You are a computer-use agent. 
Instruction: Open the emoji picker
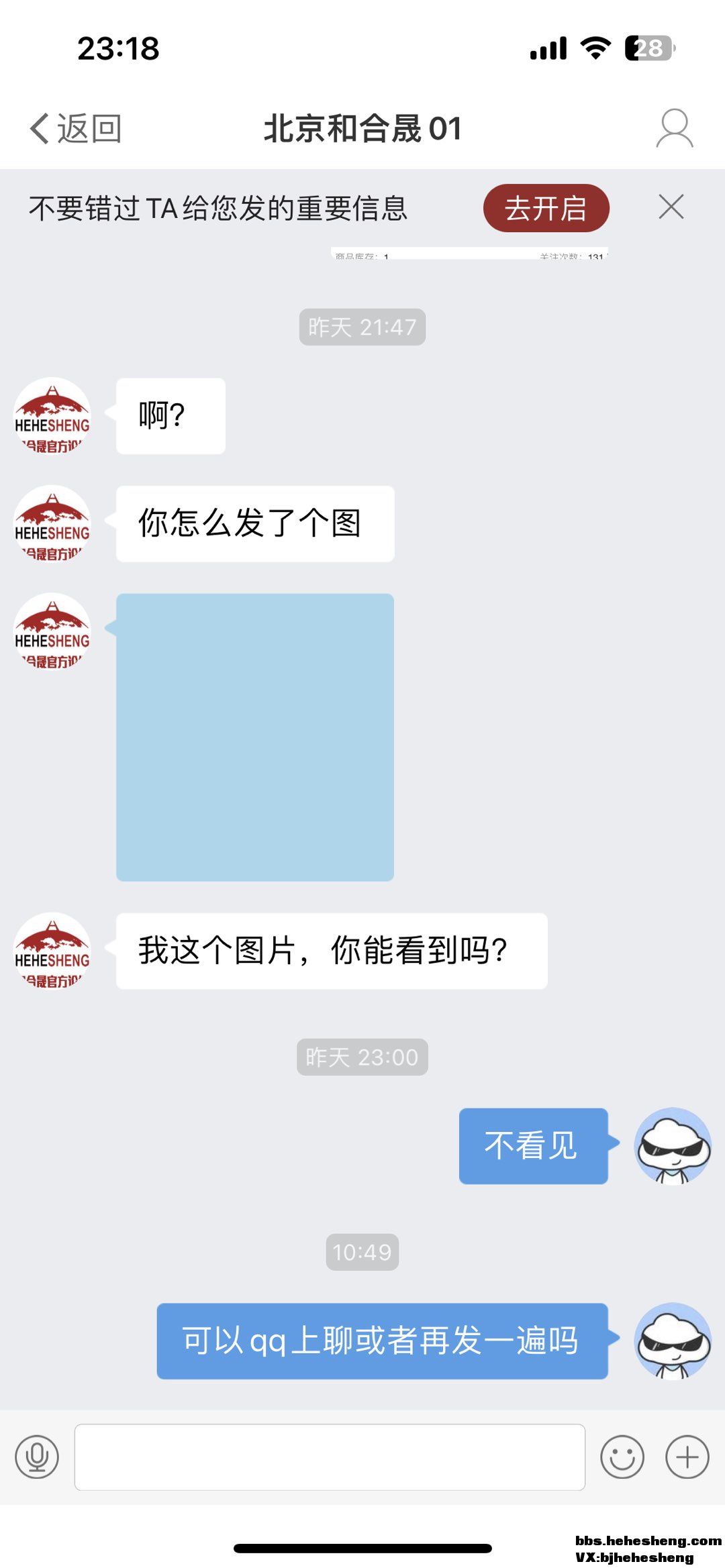coord(622,1457)
